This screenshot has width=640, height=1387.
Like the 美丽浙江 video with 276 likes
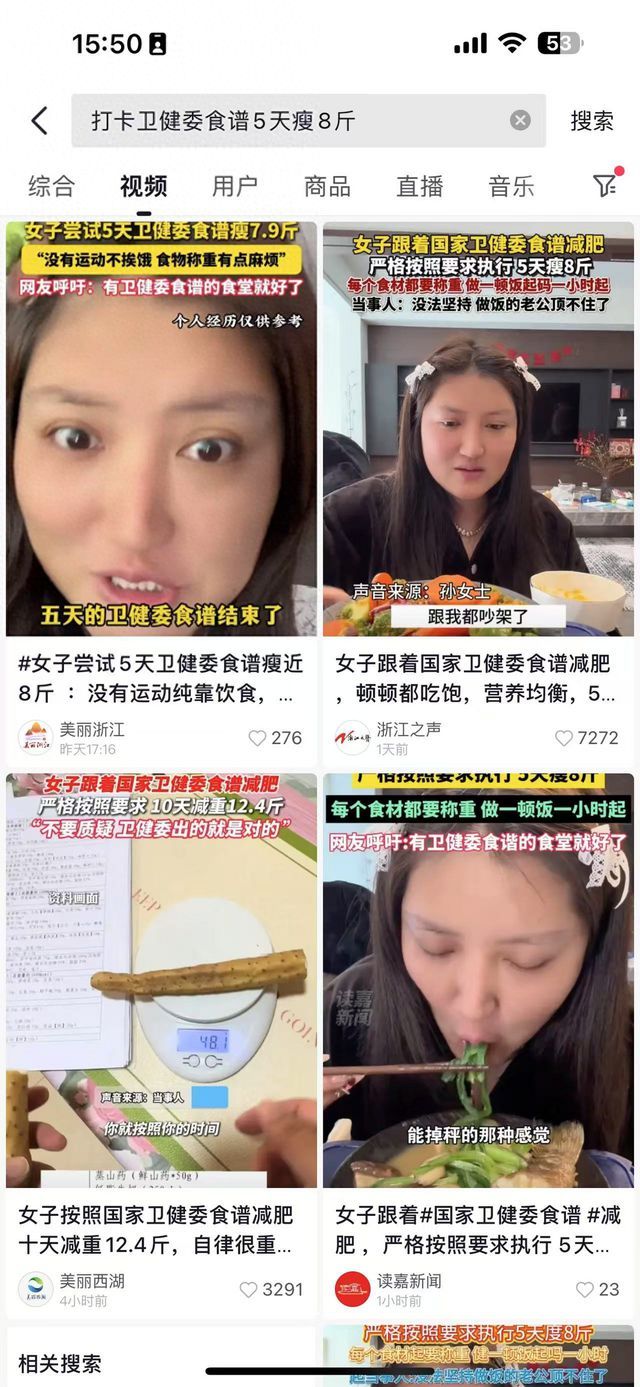tap(258, 738)
